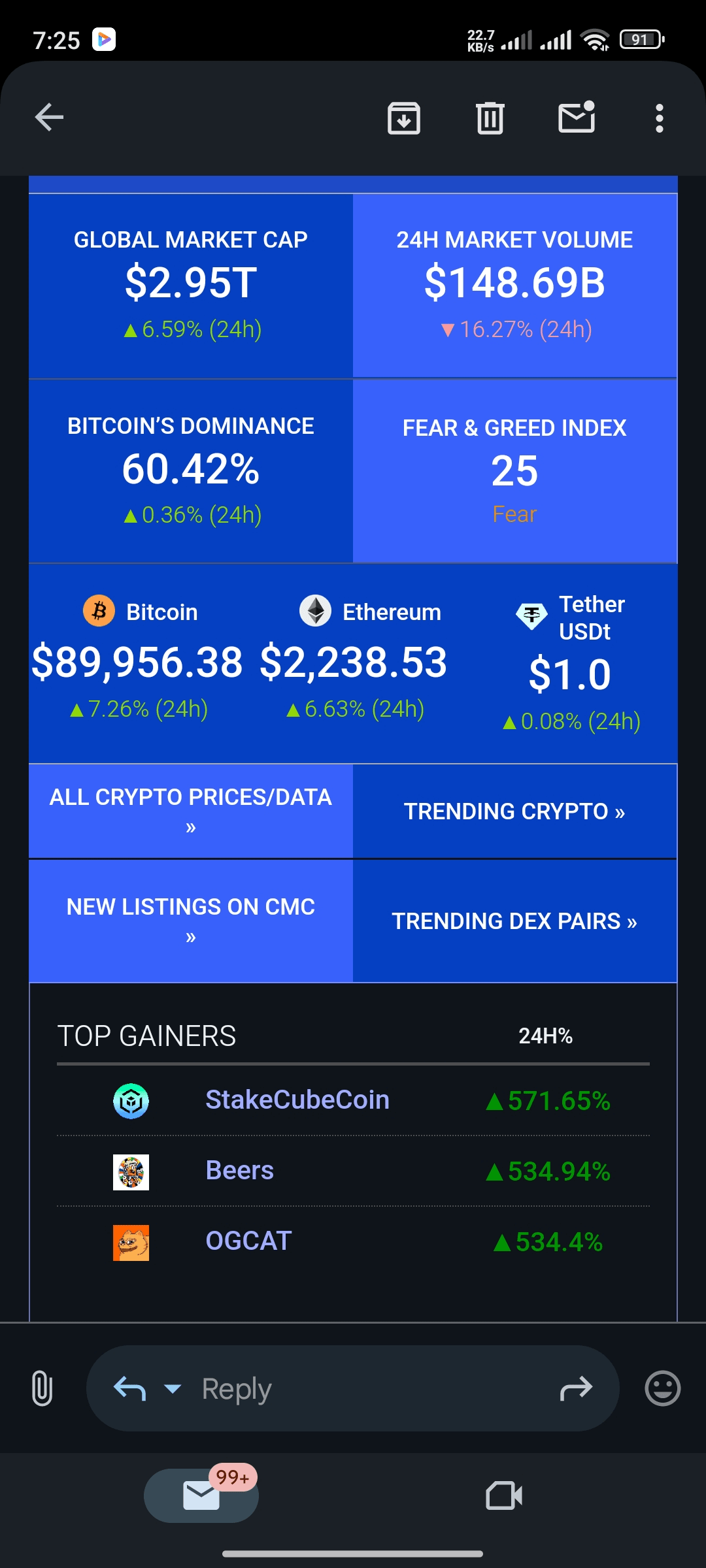This screenshot has width=706, height=1568.
Task: Go back to the inbox
Action: coord(49,118)
